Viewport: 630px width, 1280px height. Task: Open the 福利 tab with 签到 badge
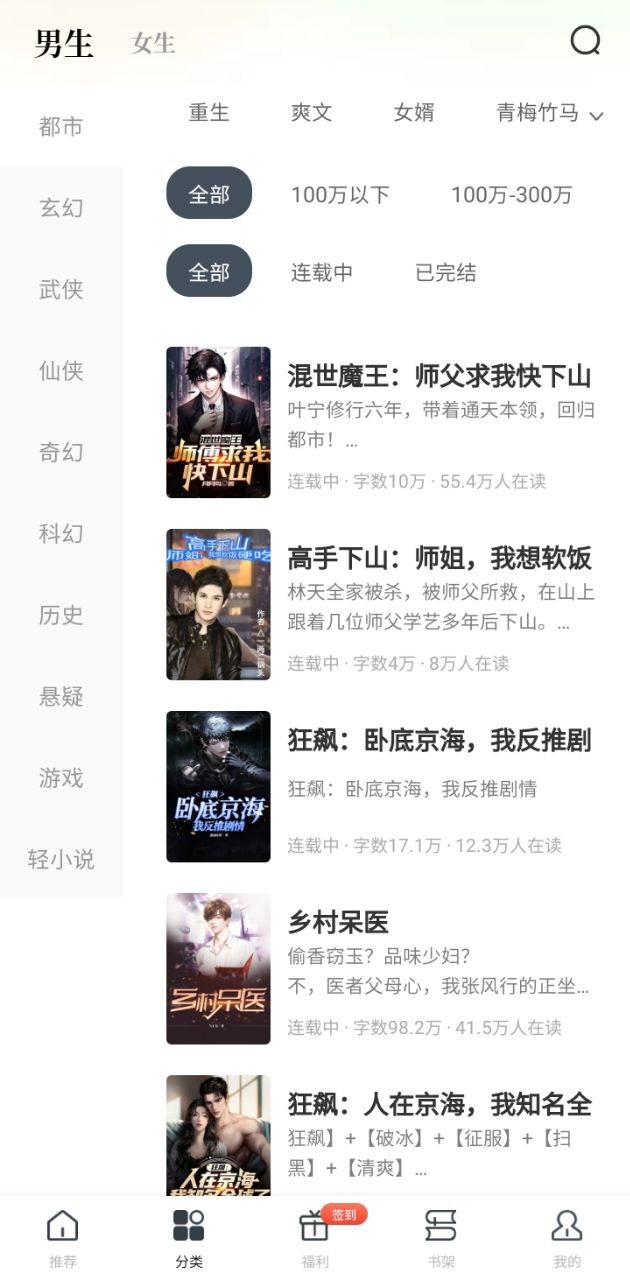click(x=315, y=1239)
